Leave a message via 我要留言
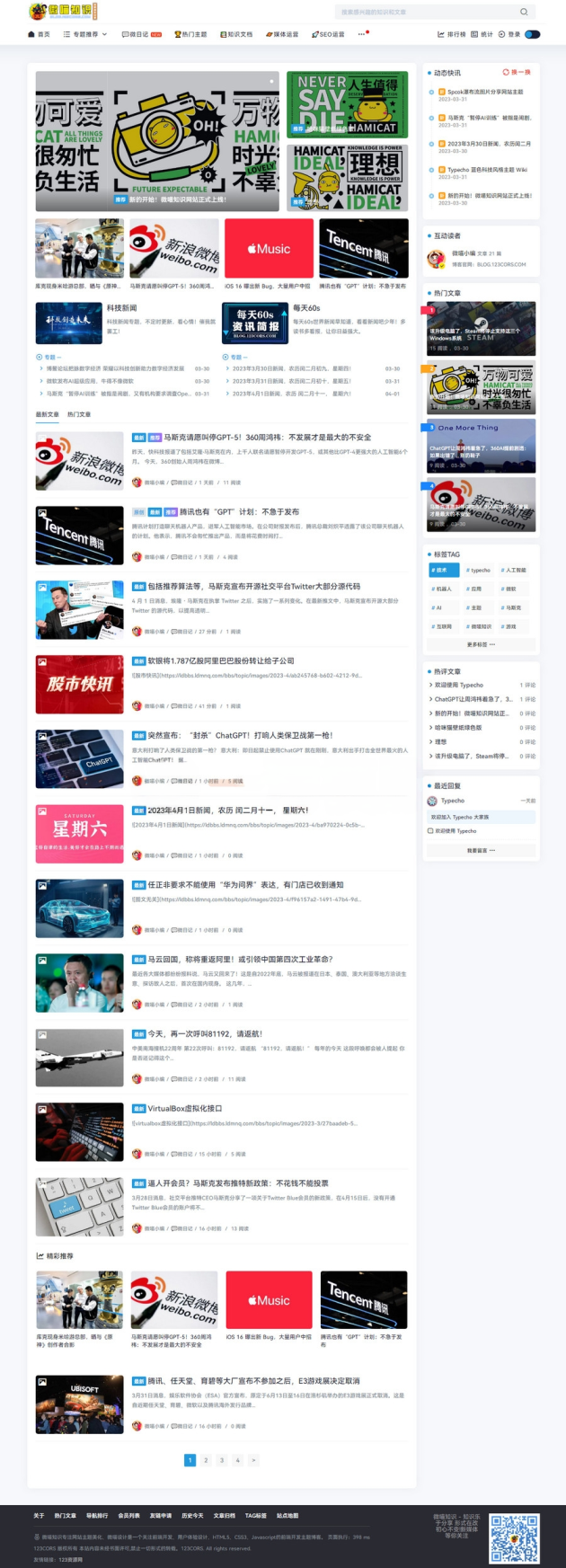This screenshot has width=566, height=1568. (x=481, y=850)
